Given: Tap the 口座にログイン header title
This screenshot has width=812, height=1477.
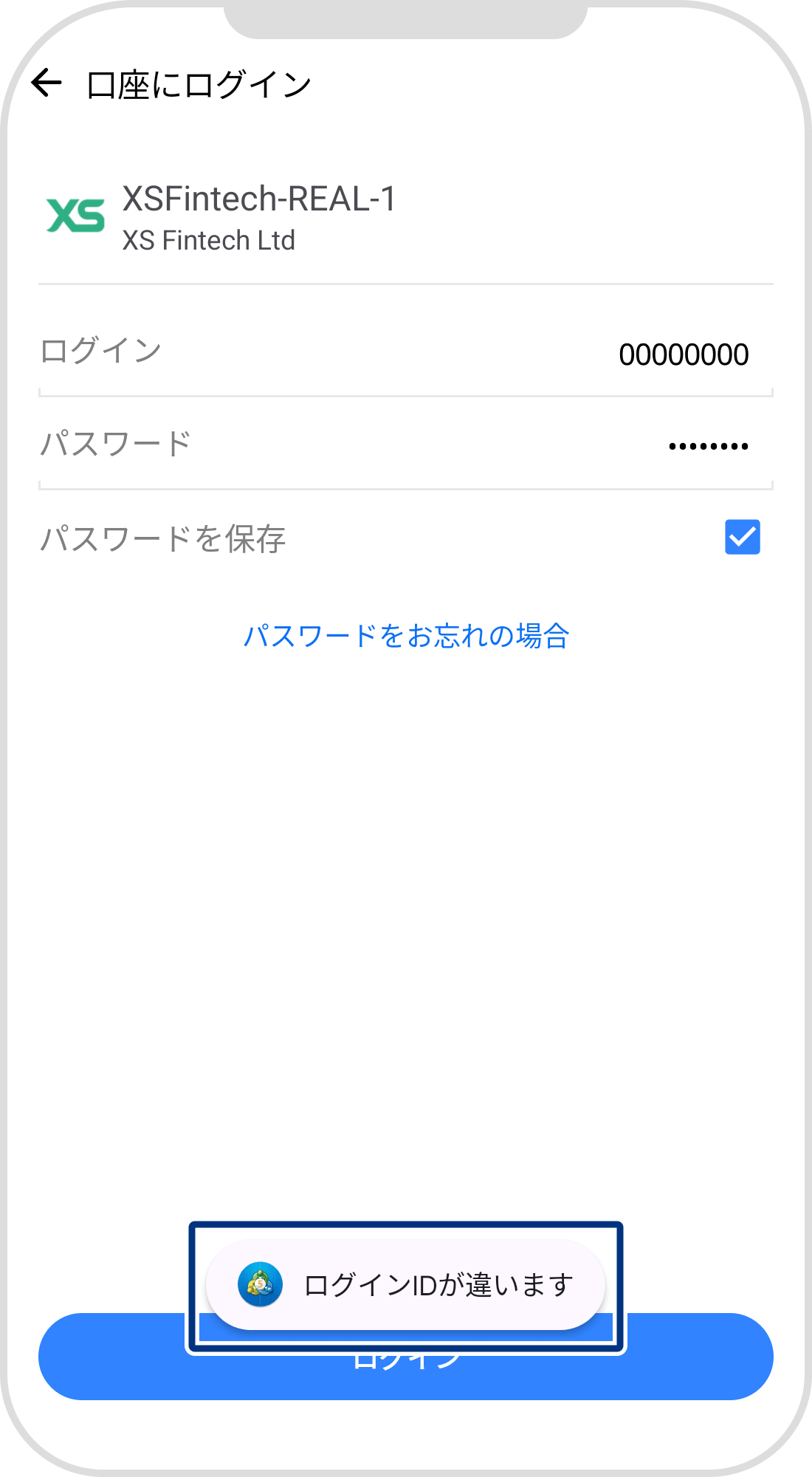Looking at the screenshot, I should [198, 83].
